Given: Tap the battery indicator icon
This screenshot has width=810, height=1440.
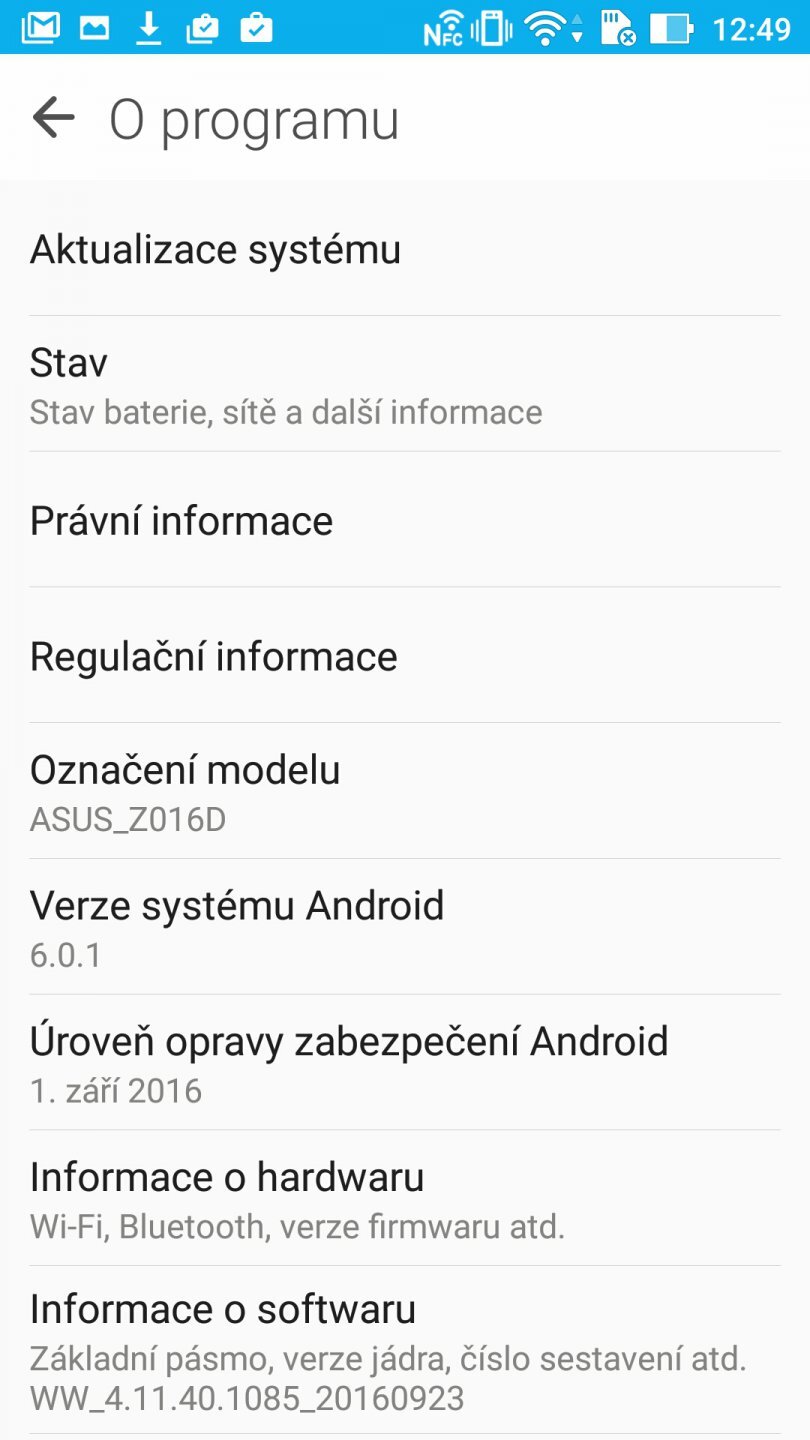Looking at the screenshot, I should (x=669, y=27).
